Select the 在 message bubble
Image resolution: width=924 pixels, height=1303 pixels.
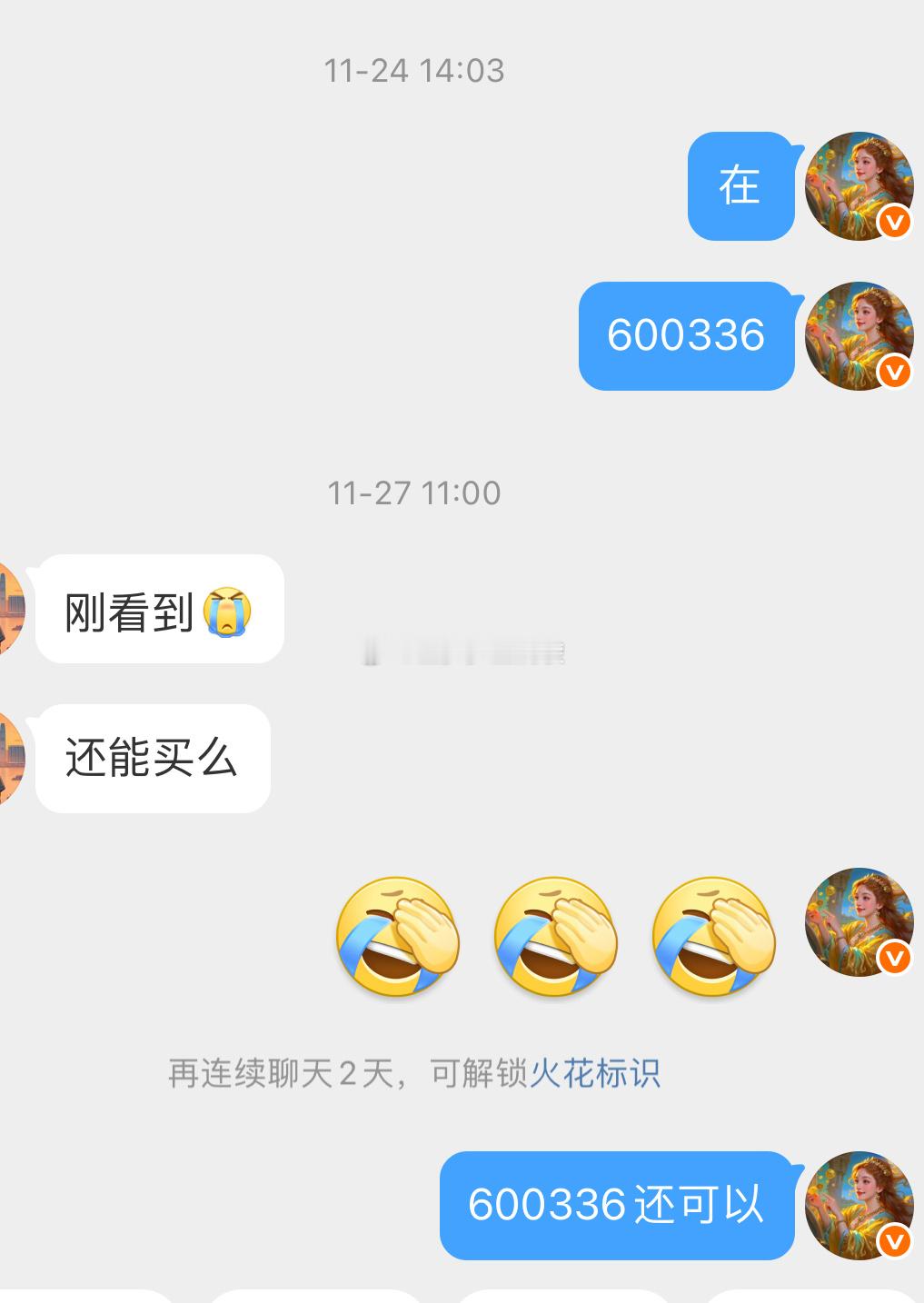point(740,186)
